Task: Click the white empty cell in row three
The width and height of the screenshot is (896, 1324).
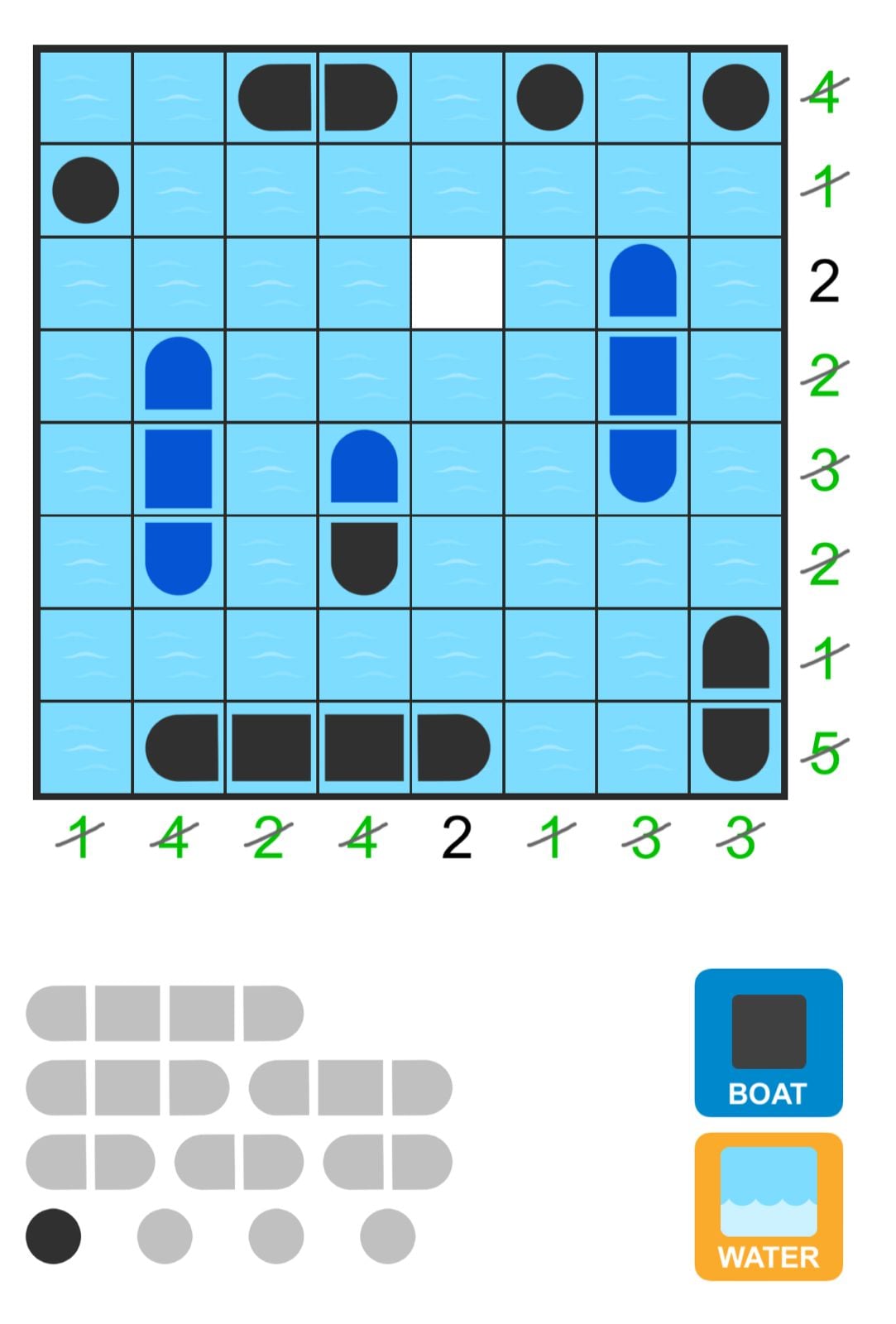Action: click(458, 281)
